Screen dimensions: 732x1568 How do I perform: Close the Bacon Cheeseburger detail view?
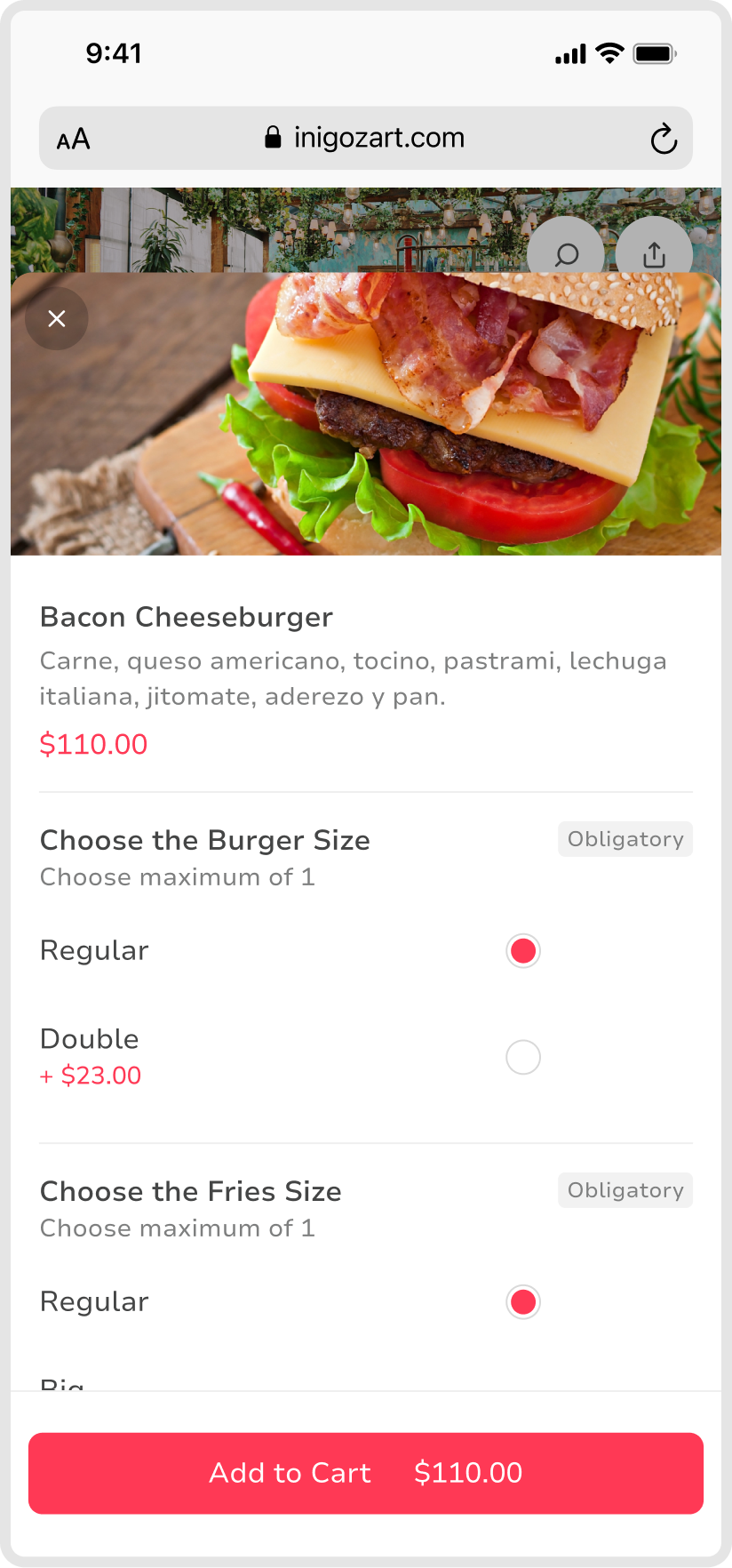point(57,318)
